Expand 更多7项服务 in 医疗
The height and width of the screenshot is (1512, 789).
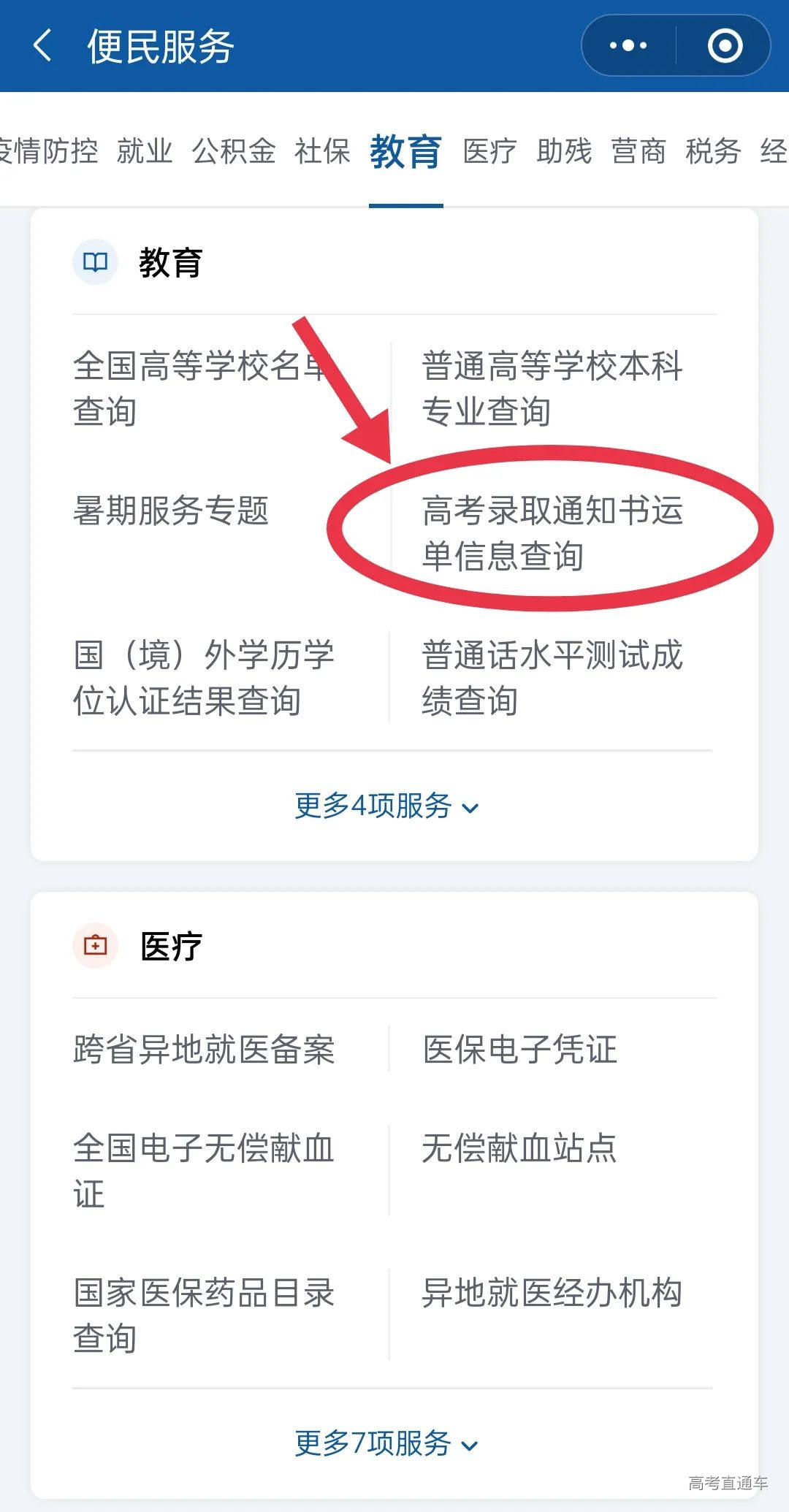click(386, 1443)
